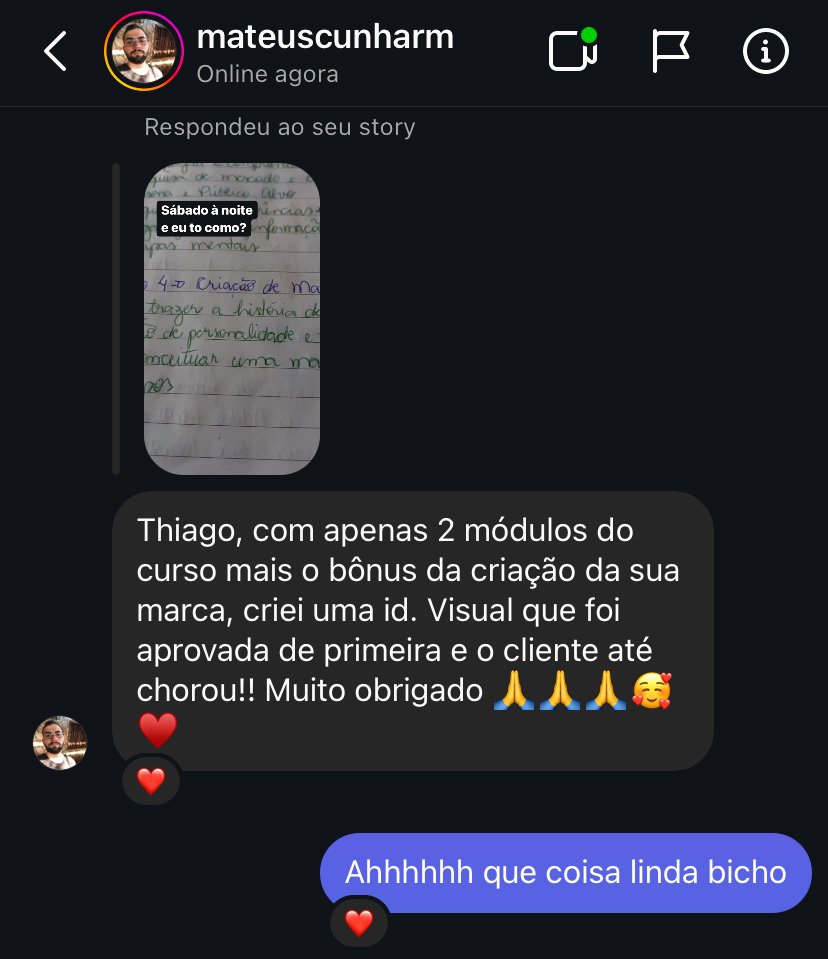
Task: Flag this conversation
Action: 670,51
